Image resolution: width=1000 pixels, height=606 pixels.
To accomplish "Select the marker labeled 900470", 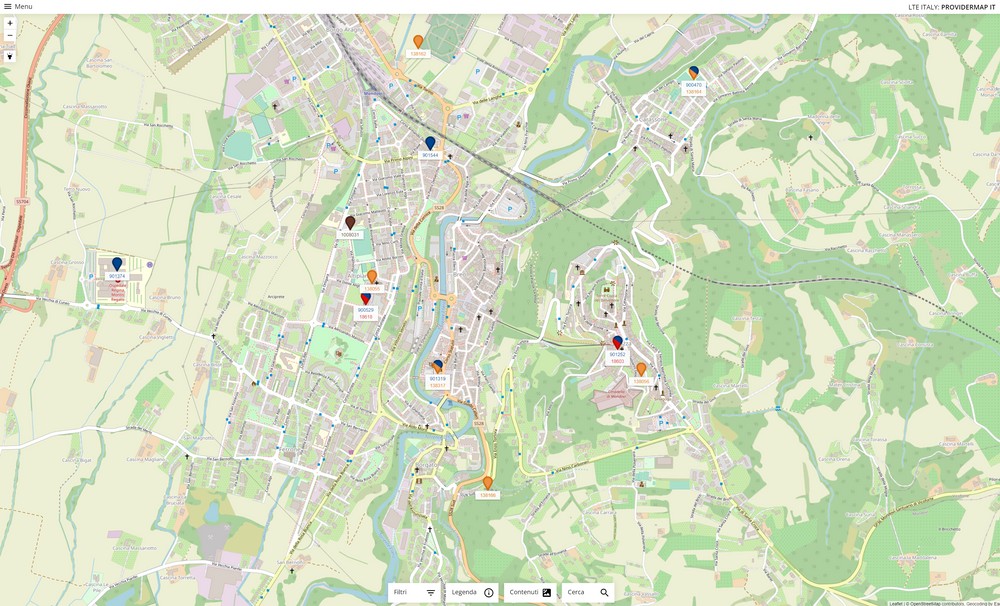I will 693,72.
